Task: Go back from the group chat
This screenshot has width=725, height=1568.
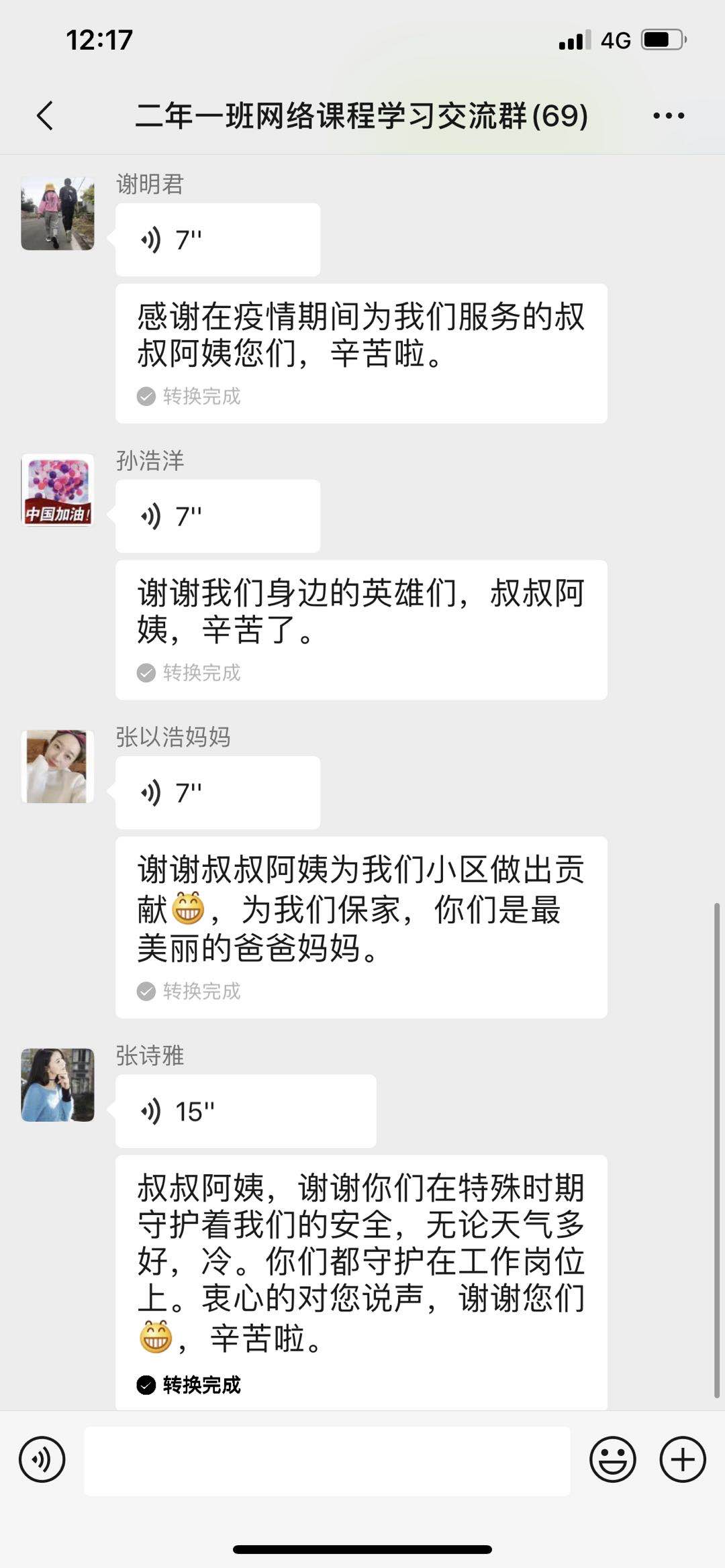Action: [x=45, y=115]
